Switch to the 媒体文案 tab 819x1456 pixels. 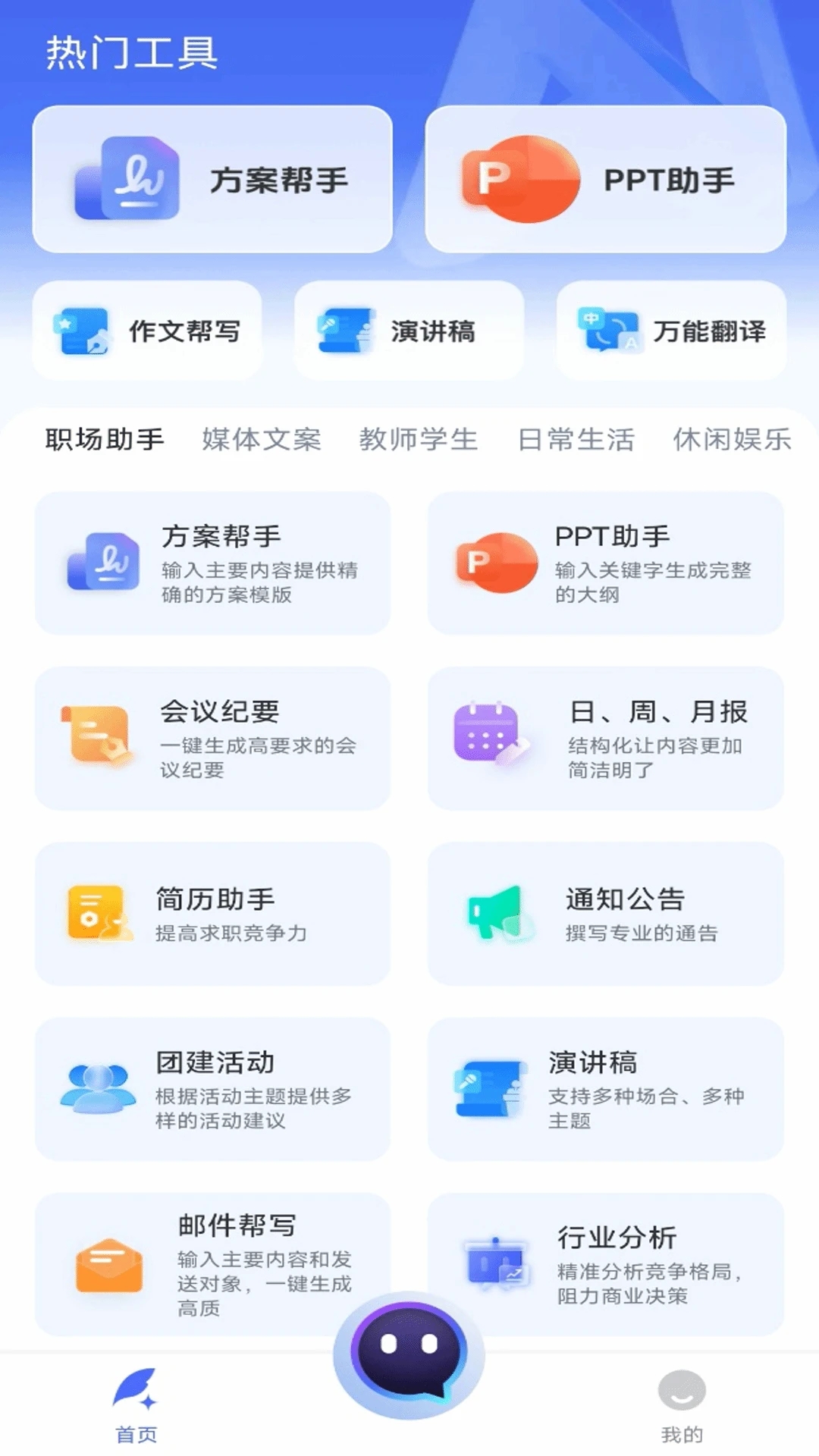coord(262,438)
